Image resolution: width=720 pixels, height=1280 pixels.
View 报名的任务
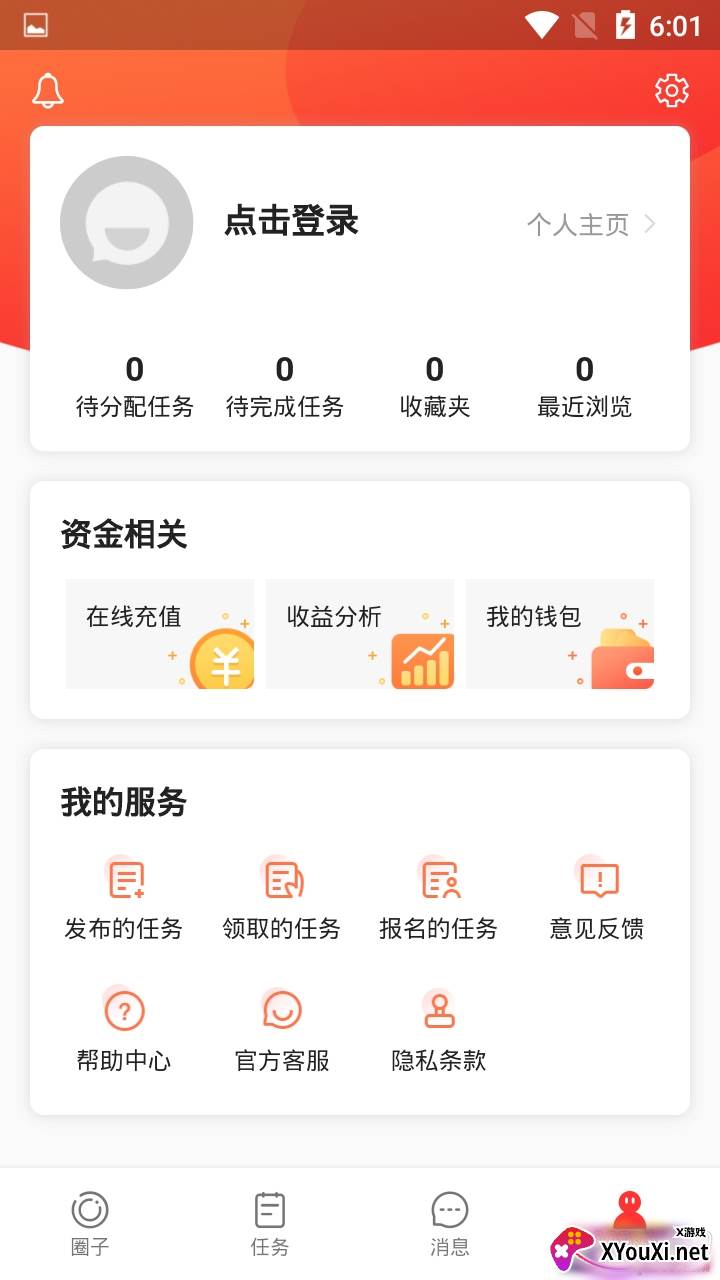tap(439, 900)
